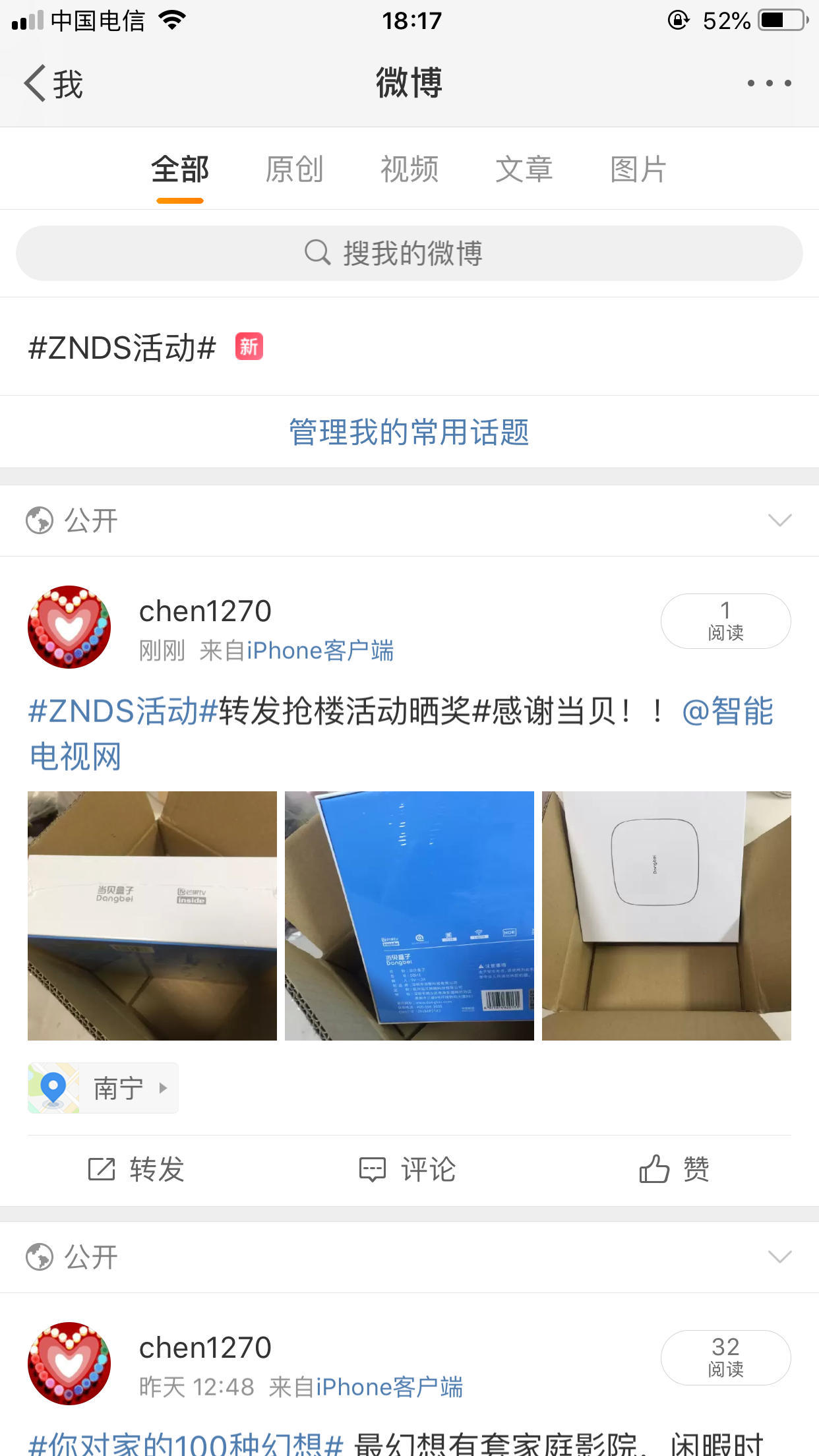View the first photo of the white Dangbei box
819x1456 pixels.
[x=152, y=916]
